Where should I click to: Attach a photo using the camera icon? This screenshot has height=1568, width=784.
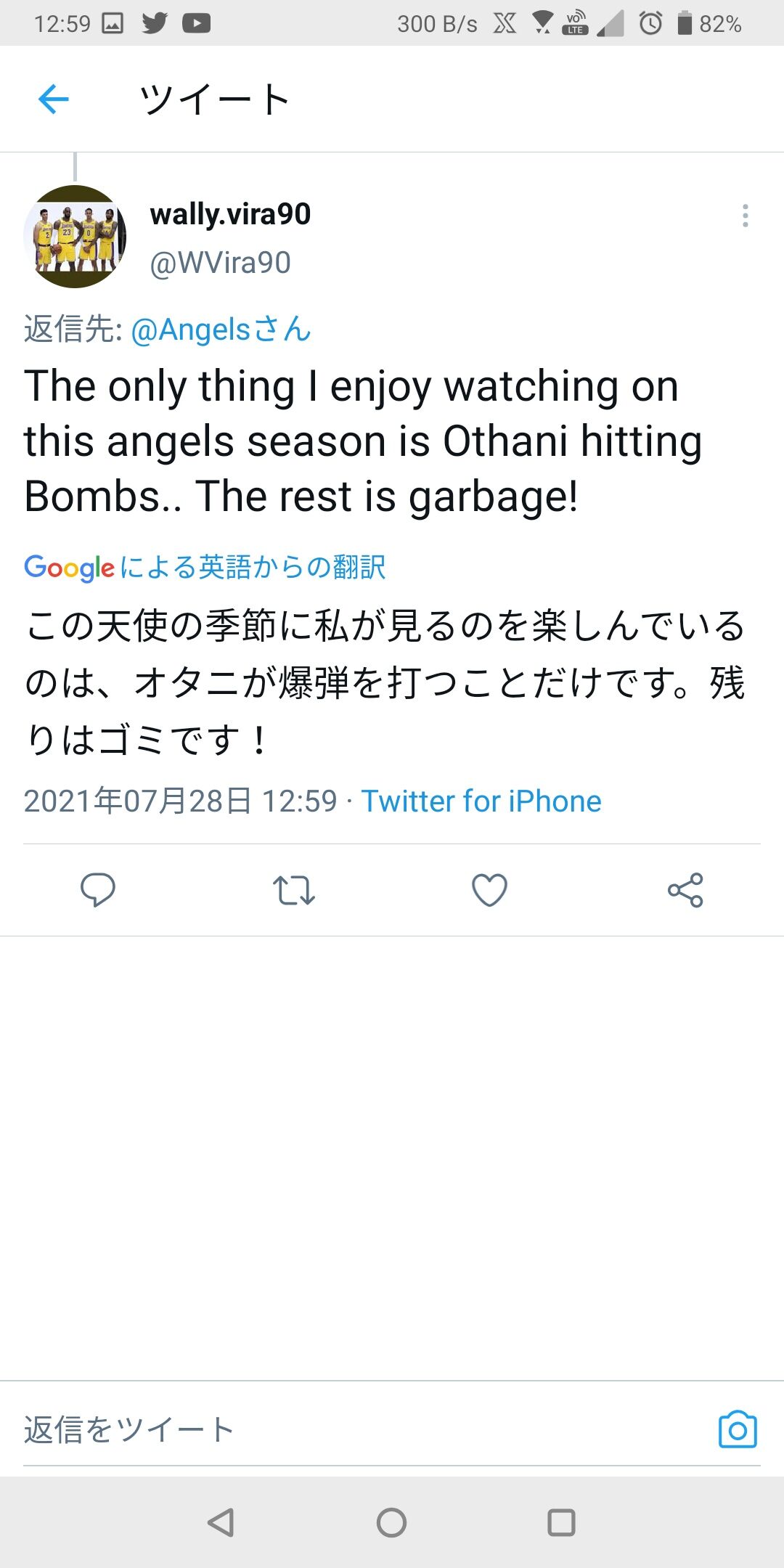pos(738,1430)
